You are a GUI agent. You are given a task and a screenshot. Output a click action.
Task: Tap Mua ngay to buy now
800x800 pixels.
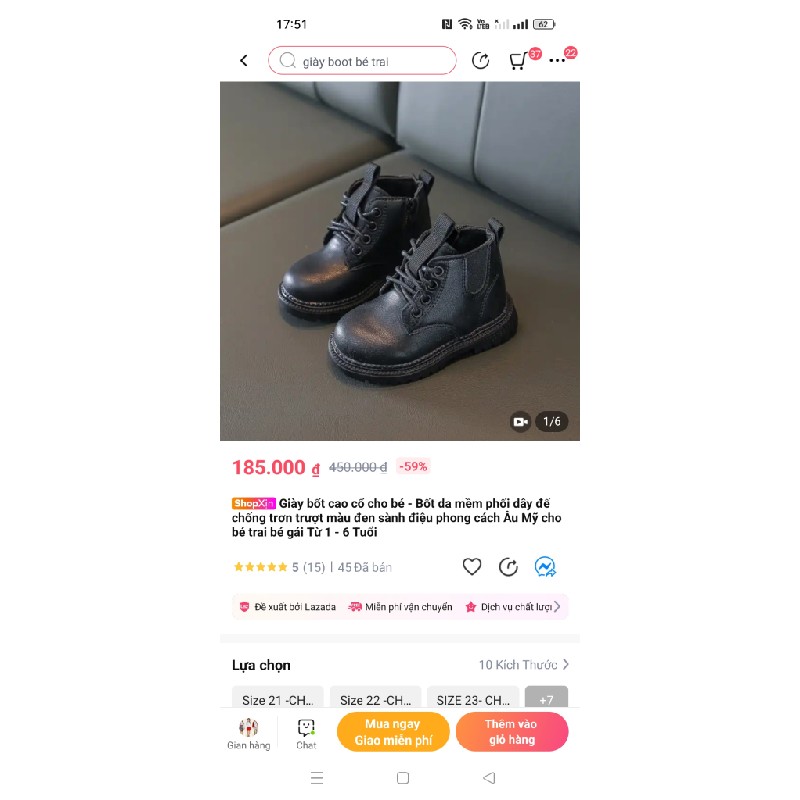(393, 732)
